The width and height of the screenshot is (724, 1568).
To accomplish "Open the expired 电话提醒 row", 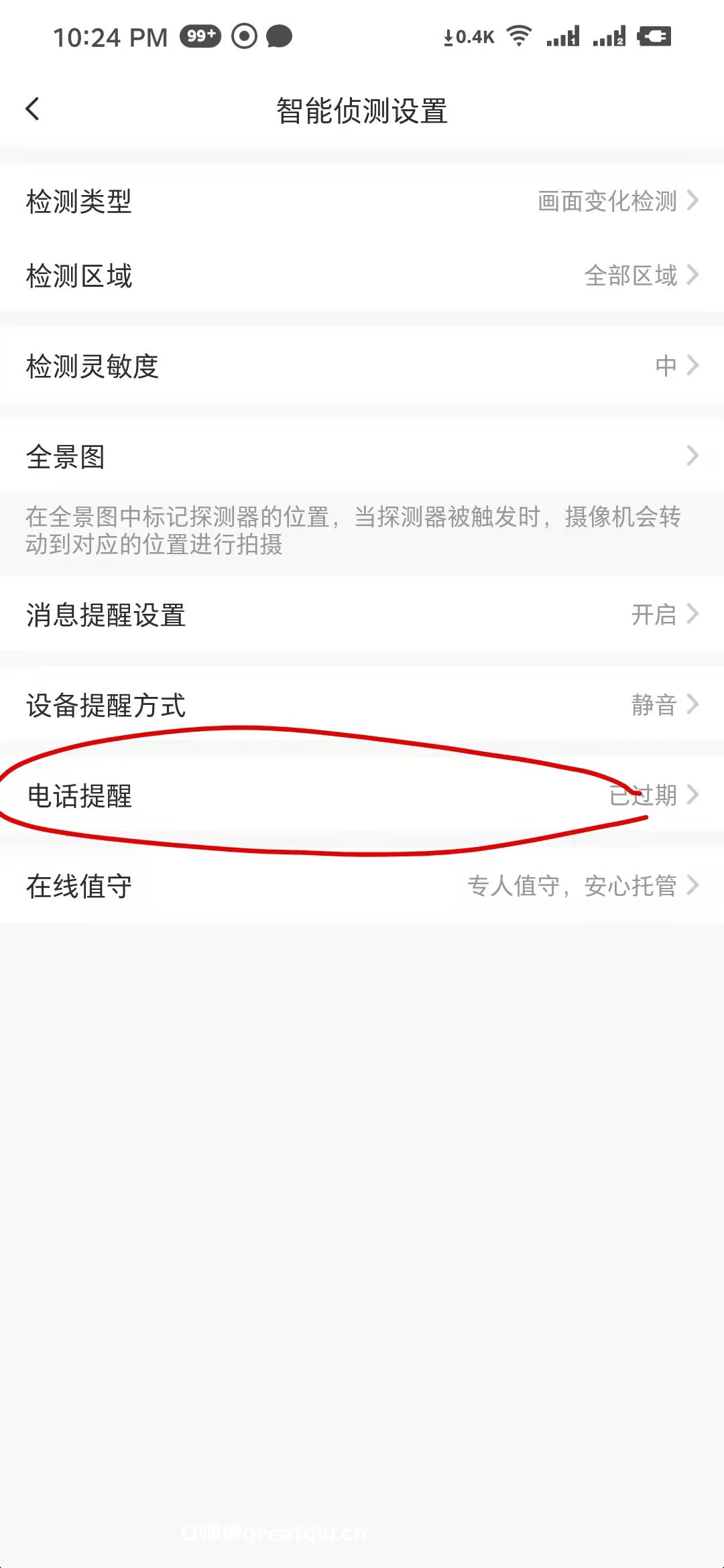I will [x=362, y=795].
